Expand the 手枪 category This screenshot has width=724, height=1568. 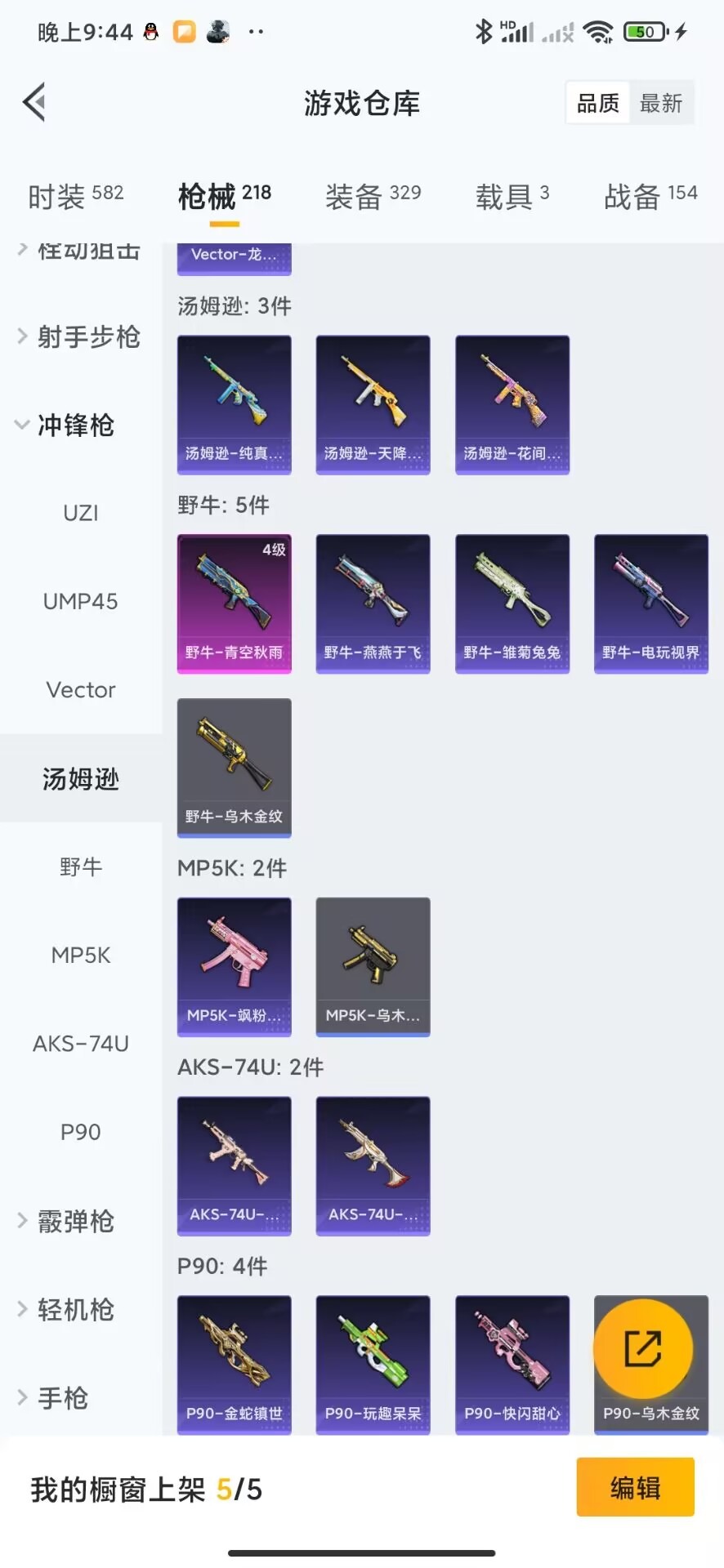pyautogui.click(x=61, y=1397)
